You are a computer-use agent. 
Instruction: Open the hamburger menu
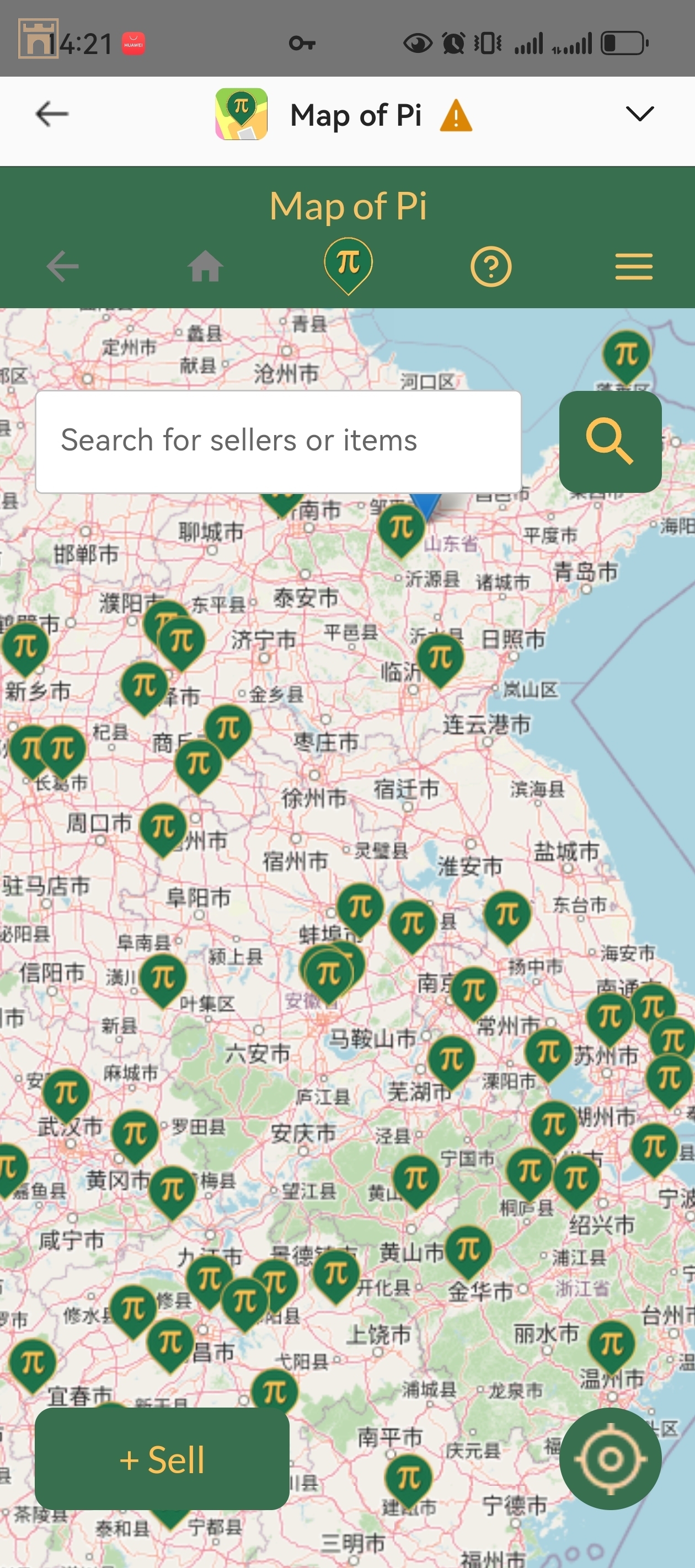[633, 267]
